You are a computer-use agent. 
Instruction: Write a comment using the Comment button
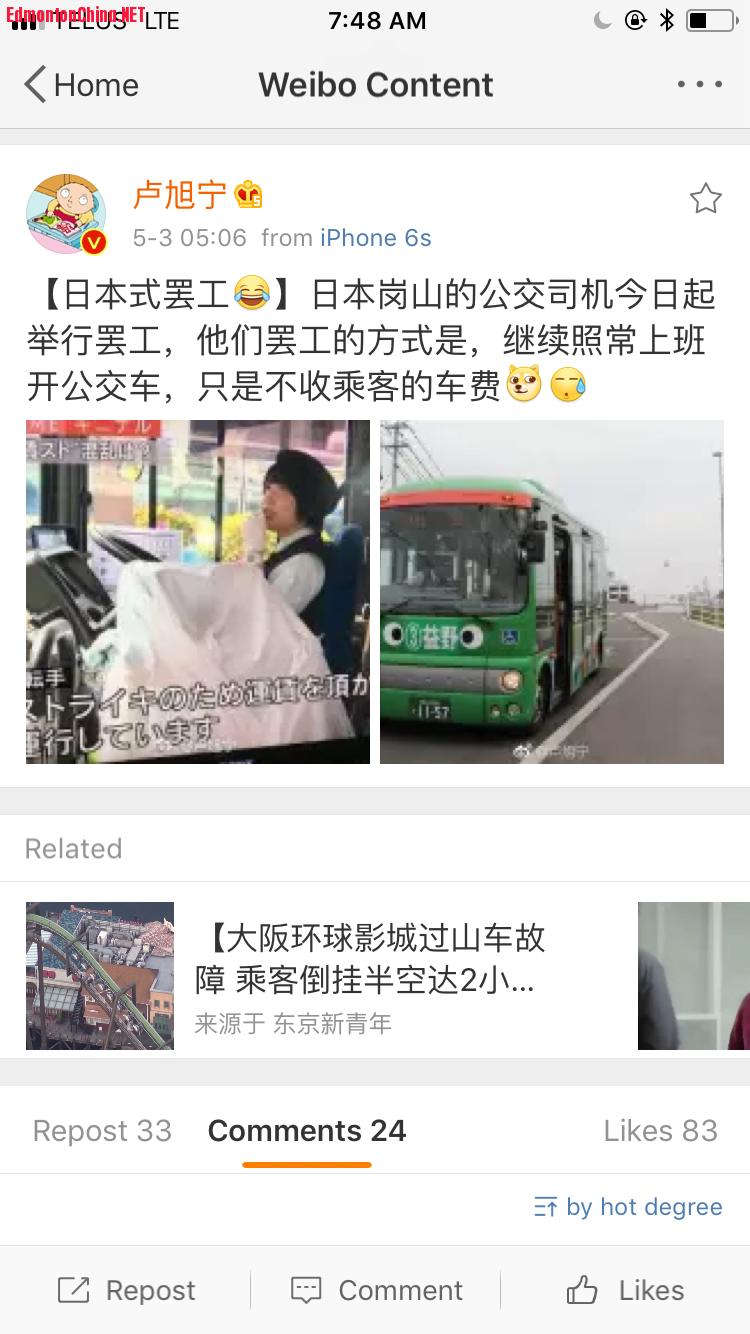376,1290
